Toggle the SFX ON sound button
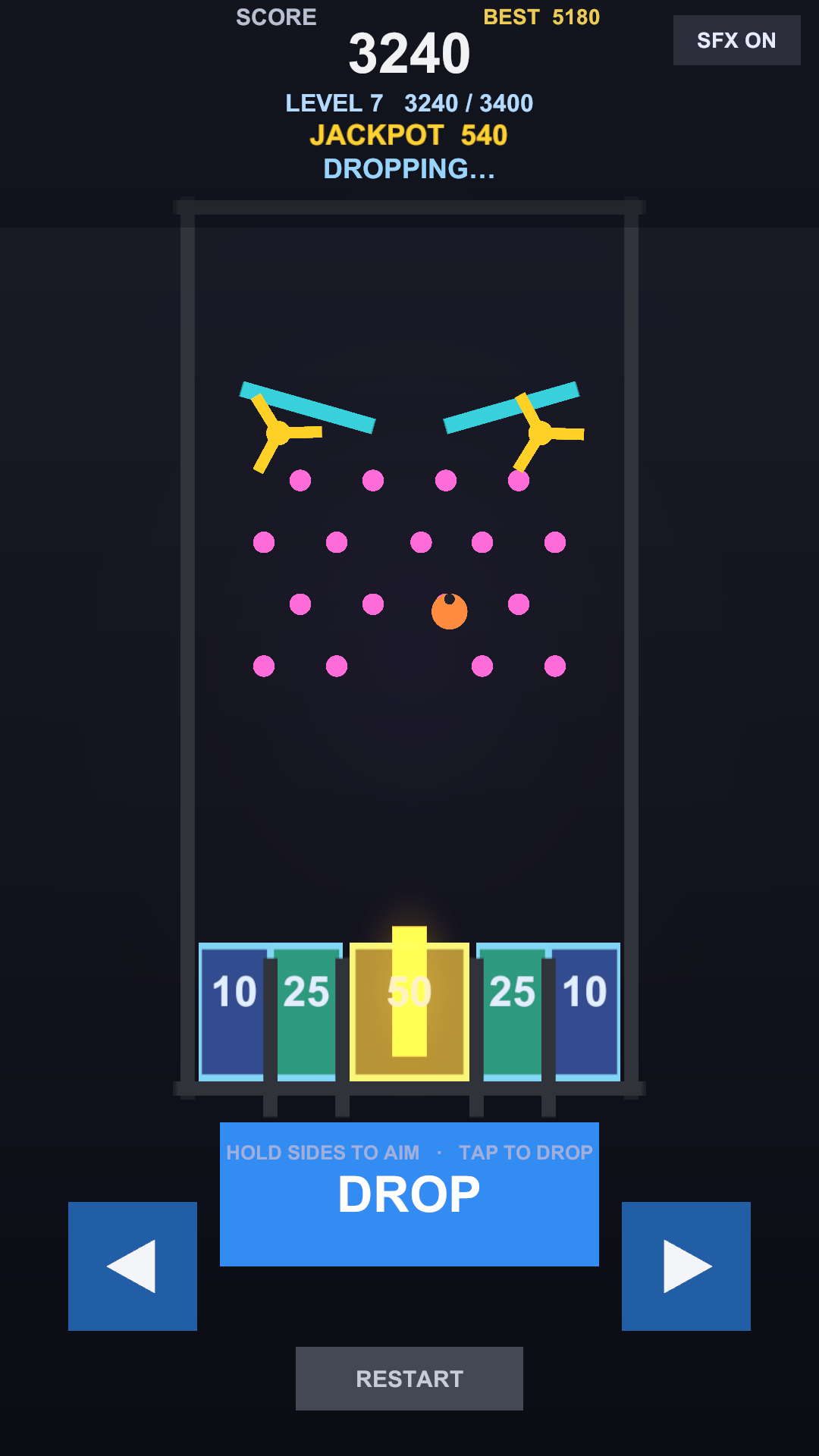819x1456 pixels. pyautogui.click(x=736, y=40)
